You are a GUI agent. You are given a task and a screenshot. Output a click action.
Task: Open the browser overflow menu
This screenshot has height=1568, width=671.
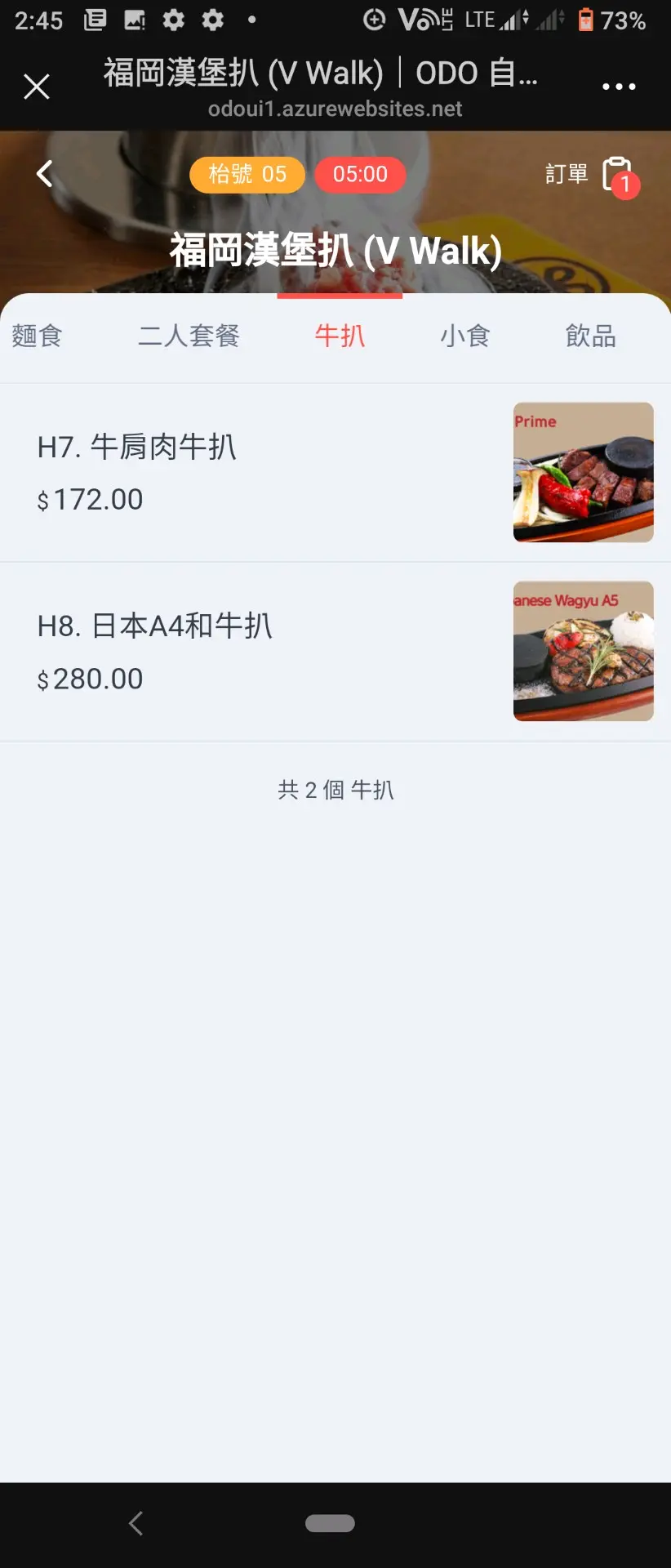point(618,87)
